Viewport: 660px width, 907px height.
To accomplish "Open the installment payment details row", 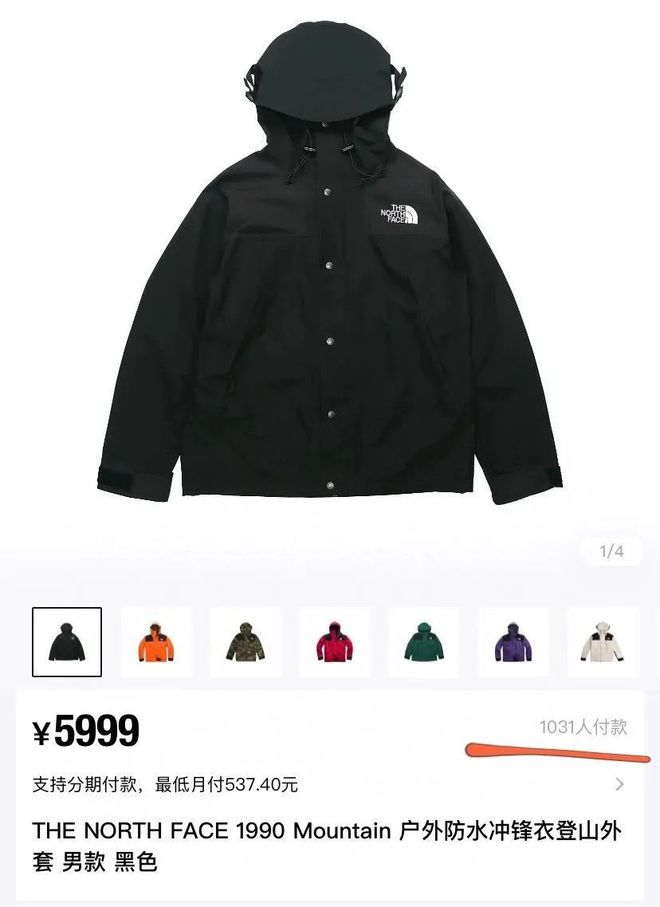I will click(329, 785).
